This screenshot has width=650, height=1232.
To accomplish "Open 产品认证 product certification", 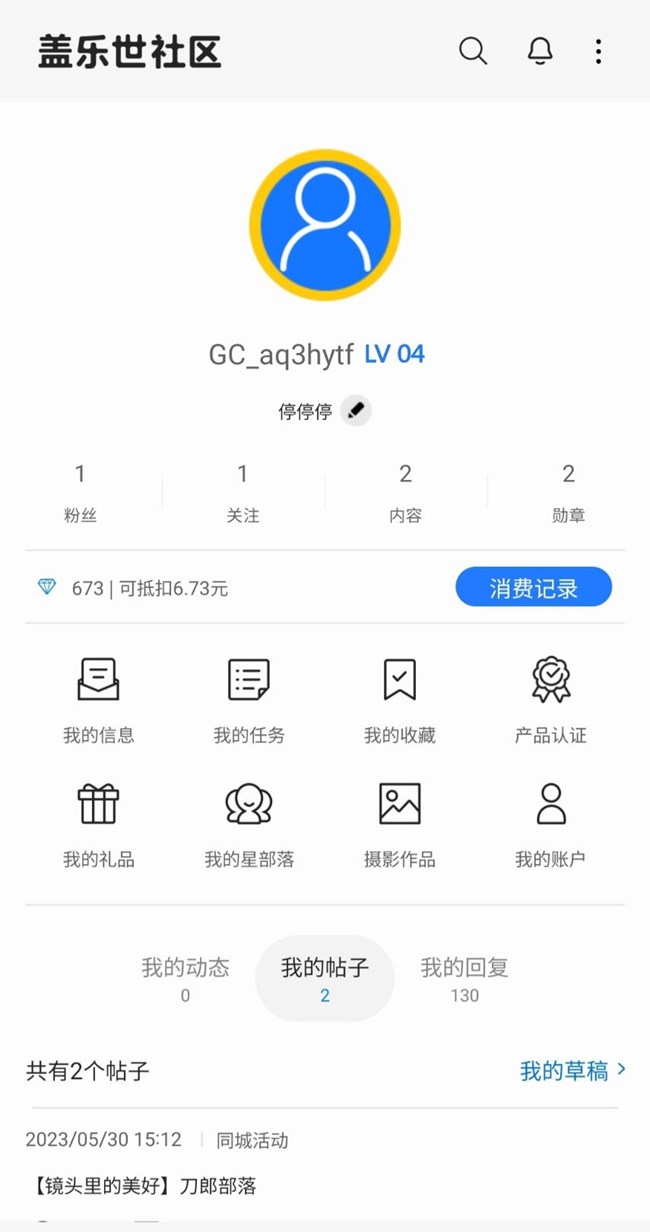I will [550, 700].
